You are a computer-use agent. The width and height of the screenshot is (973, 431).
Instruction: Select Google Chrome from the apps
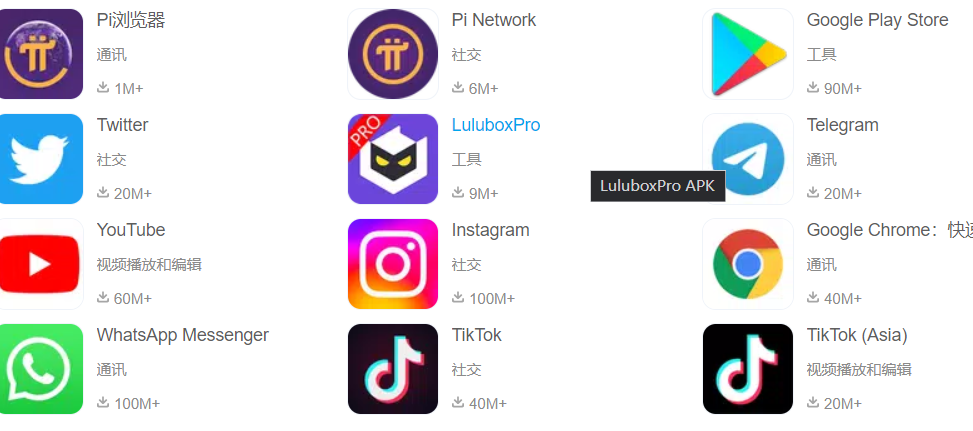click(890, 230)
